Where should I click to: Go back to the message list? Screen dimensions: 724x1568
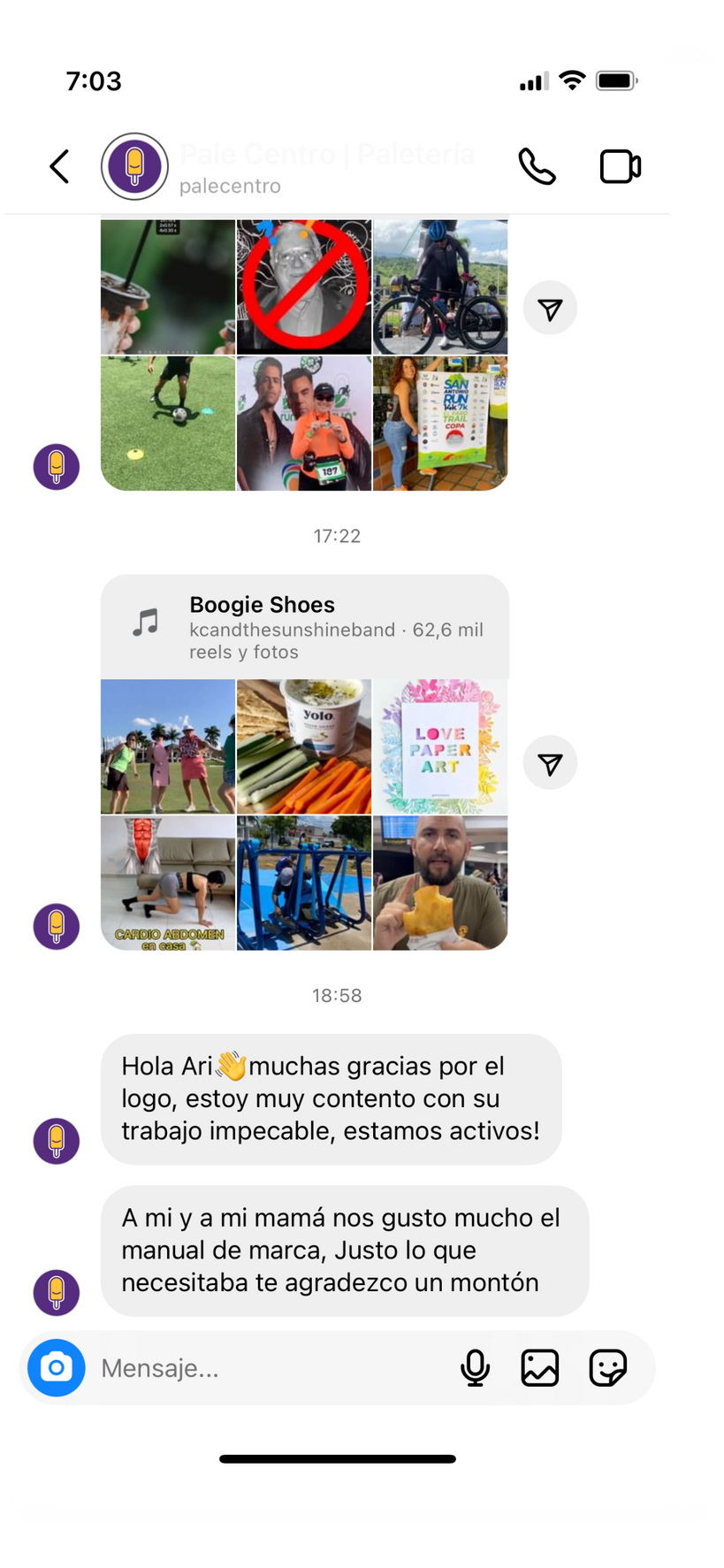coord(59,166)
